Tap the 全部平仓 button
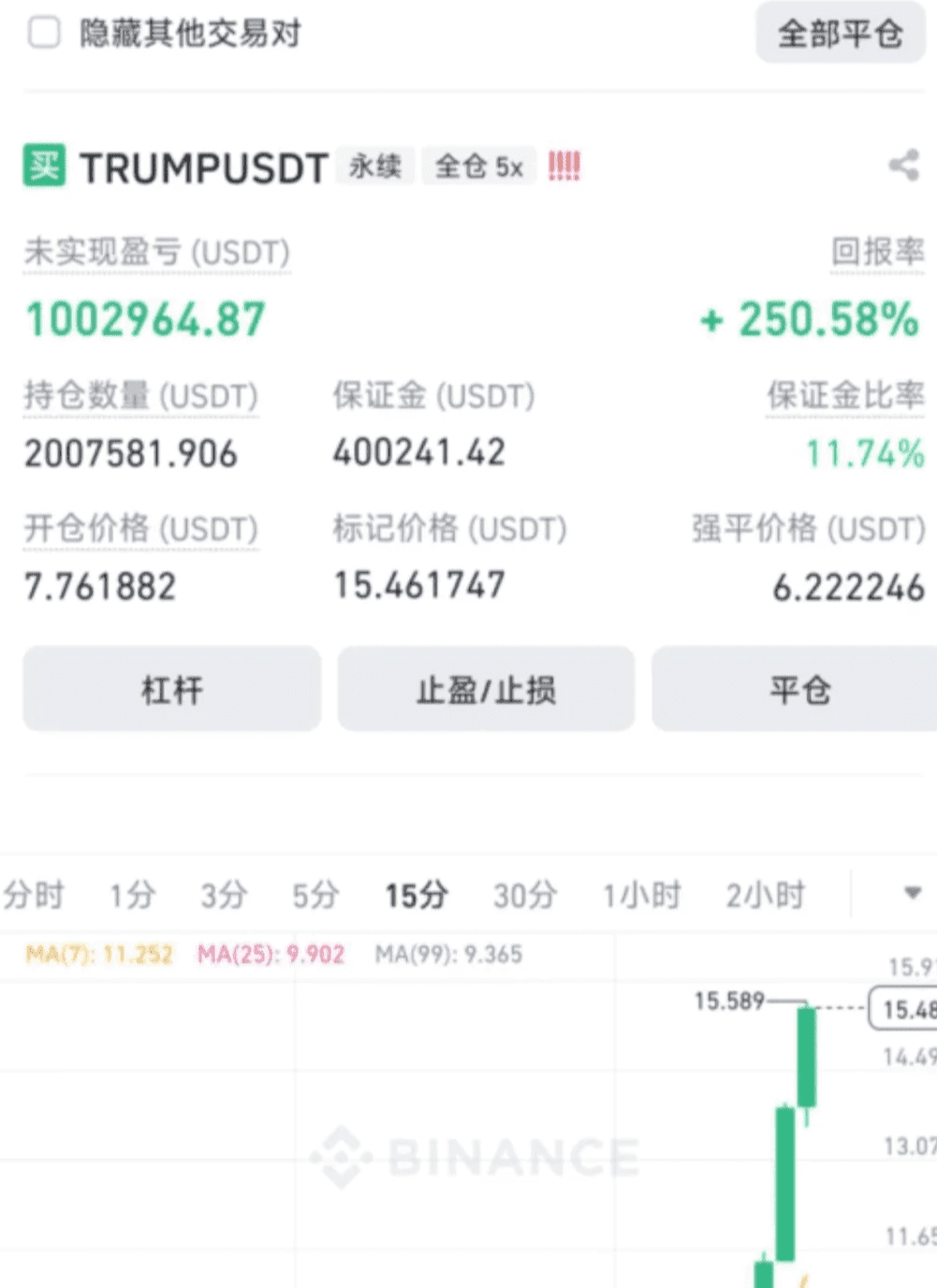Viewport: 937px width, 1288px height. click(x=840, y=35)
